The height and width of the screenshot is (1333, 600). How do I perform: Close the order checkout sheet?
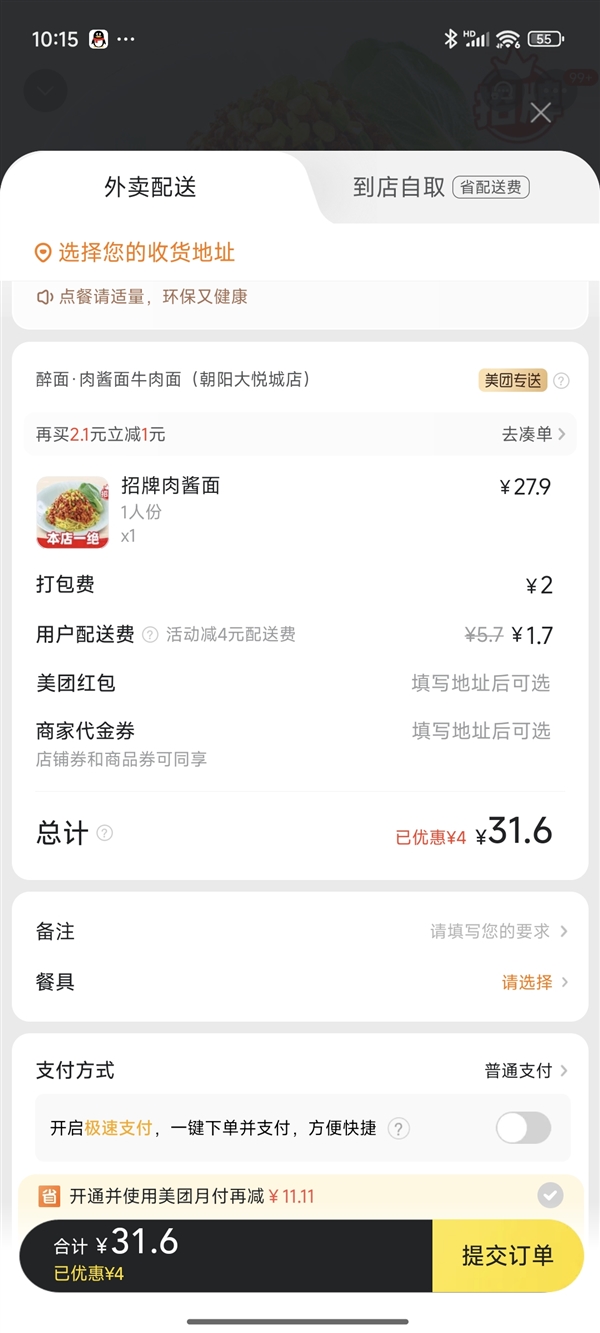(540, 113)
